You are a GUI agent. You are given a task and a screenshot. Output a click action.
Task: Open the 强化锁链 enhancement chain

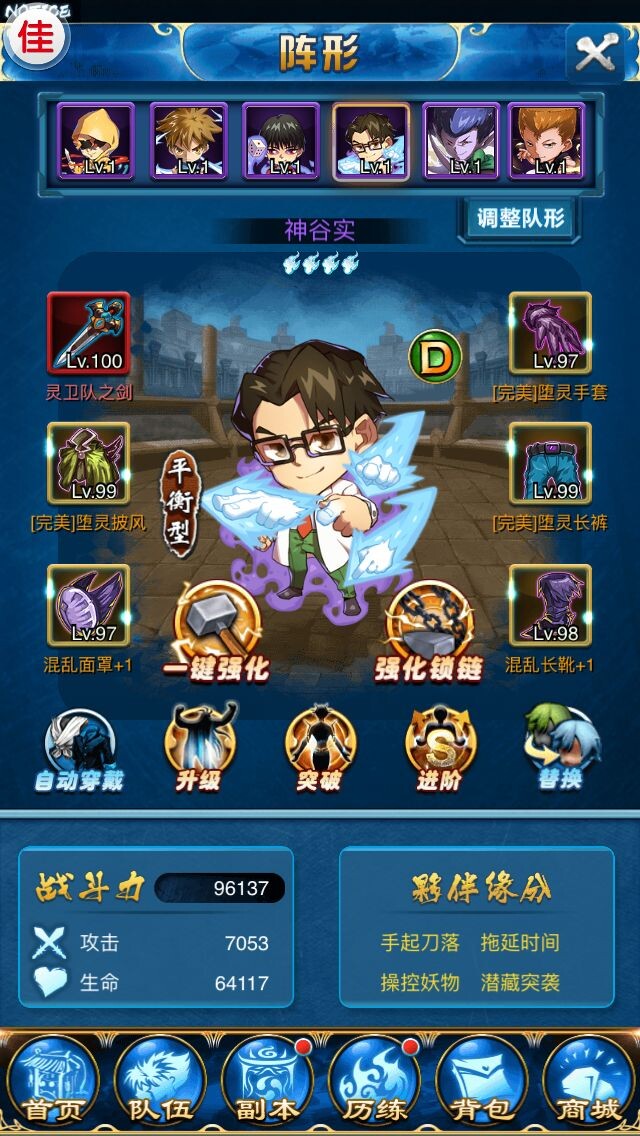429,632
